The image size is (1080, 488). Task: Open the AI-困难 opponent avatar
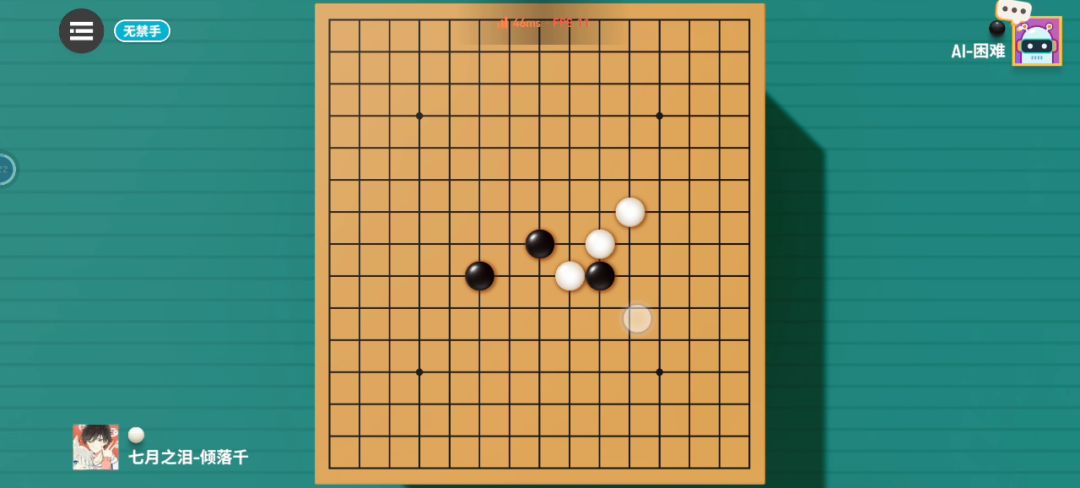click(1036, 43)
